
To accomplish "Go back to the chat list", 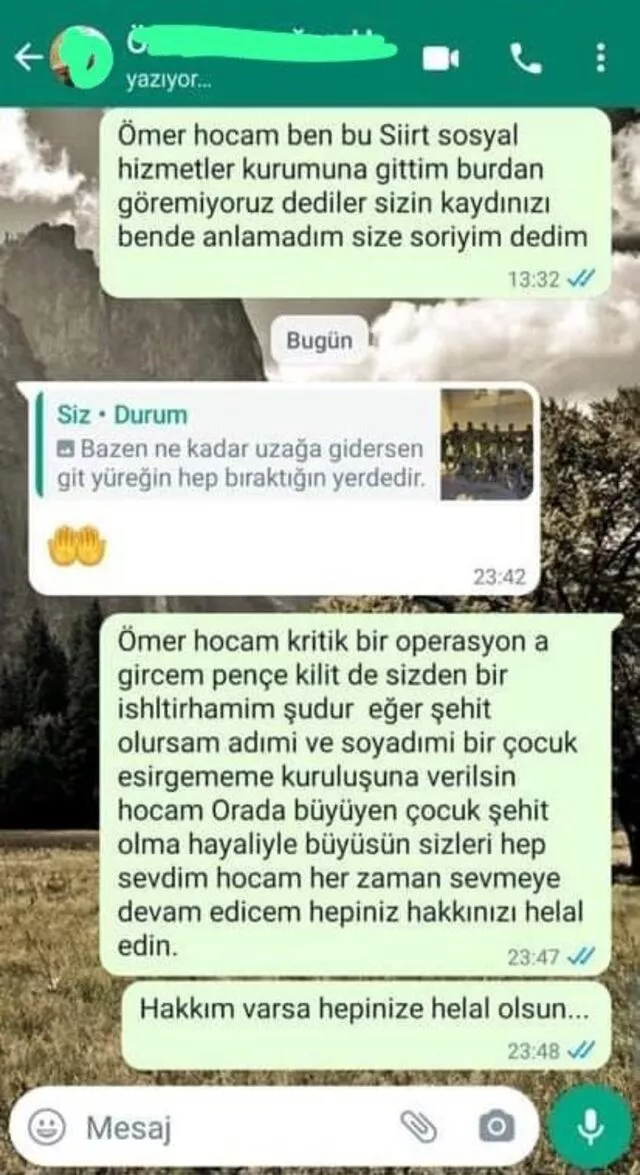I will click(27, 58).
